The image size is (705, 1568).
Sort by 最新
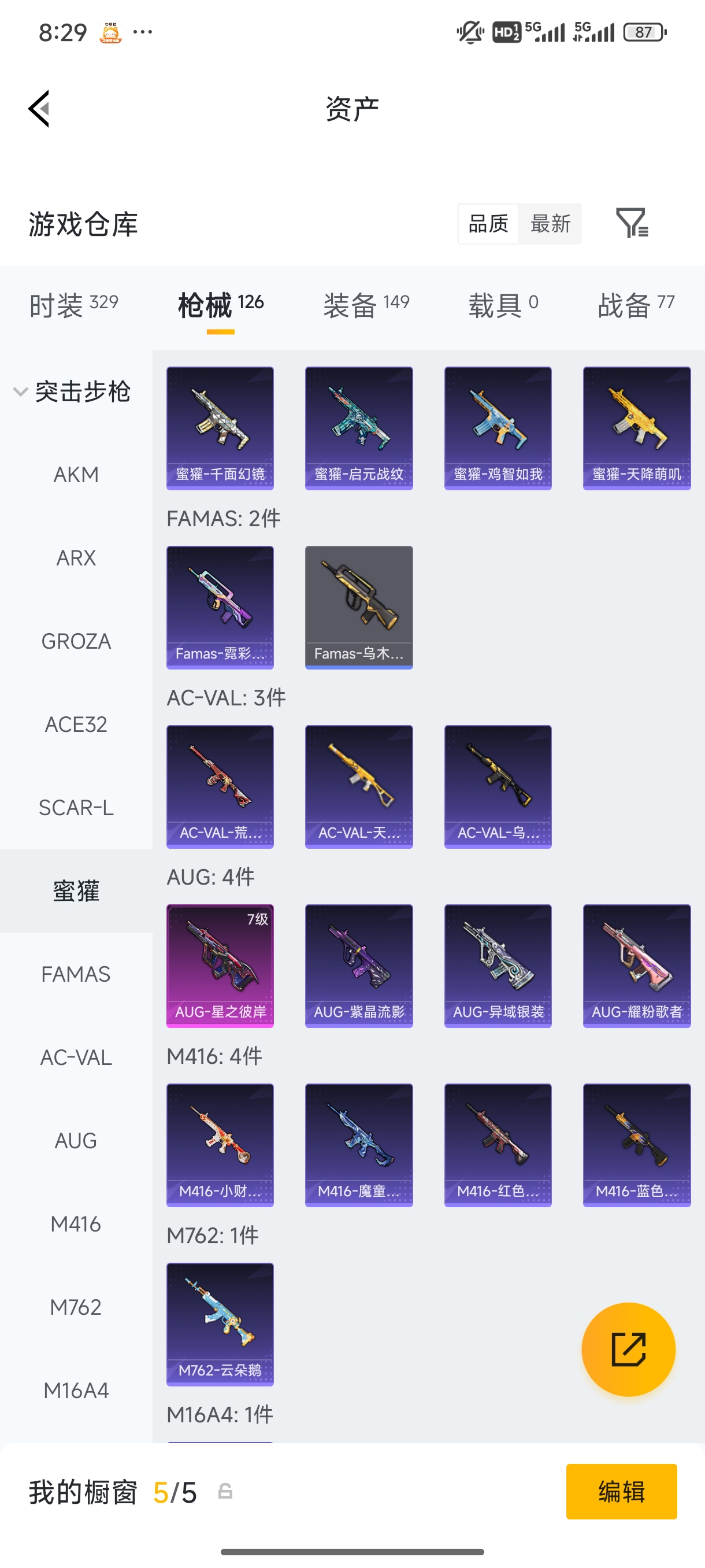pos(550,223)
